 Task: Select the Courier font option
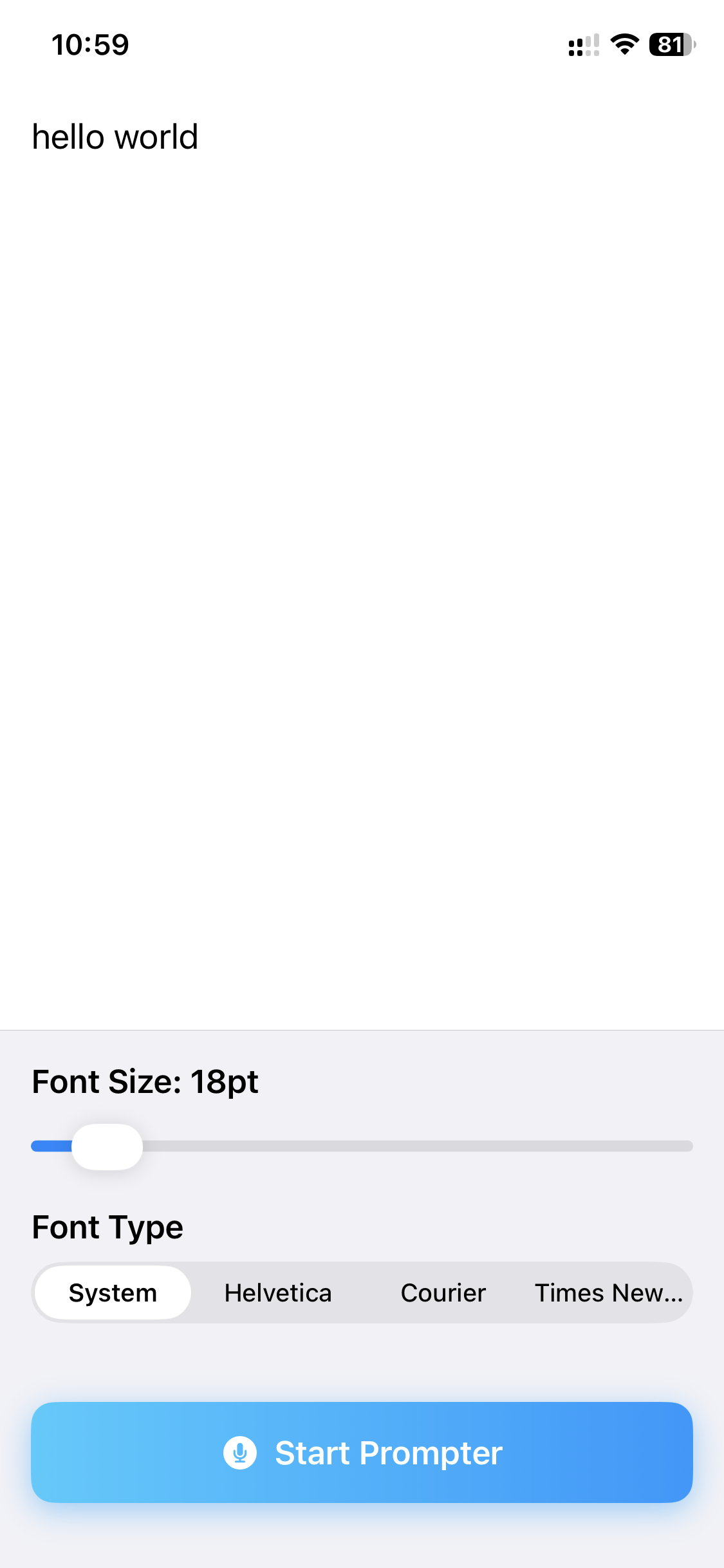(443, 1293)
